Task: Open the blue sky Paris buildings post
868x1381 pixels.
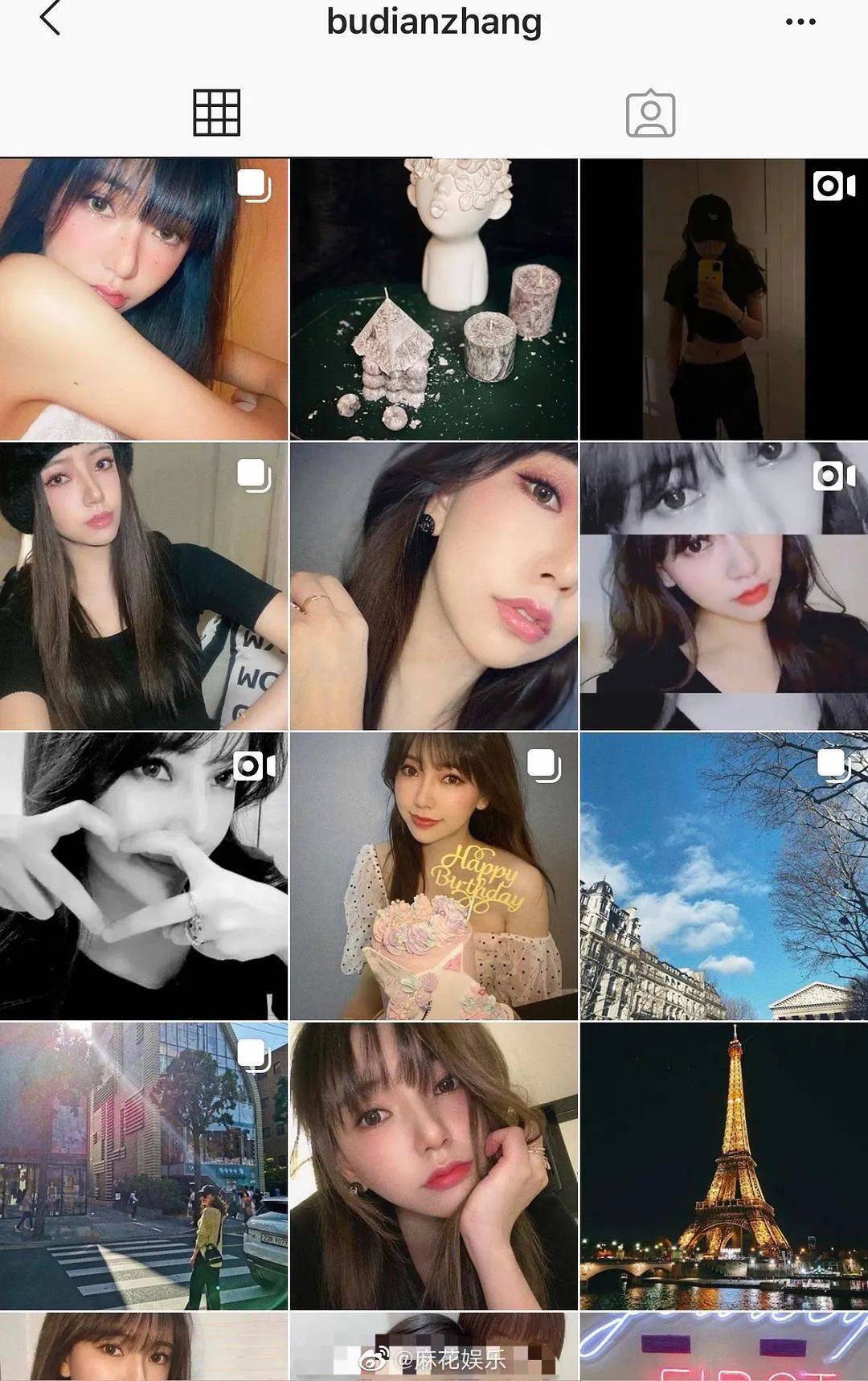Action: [x=723, y=876]
